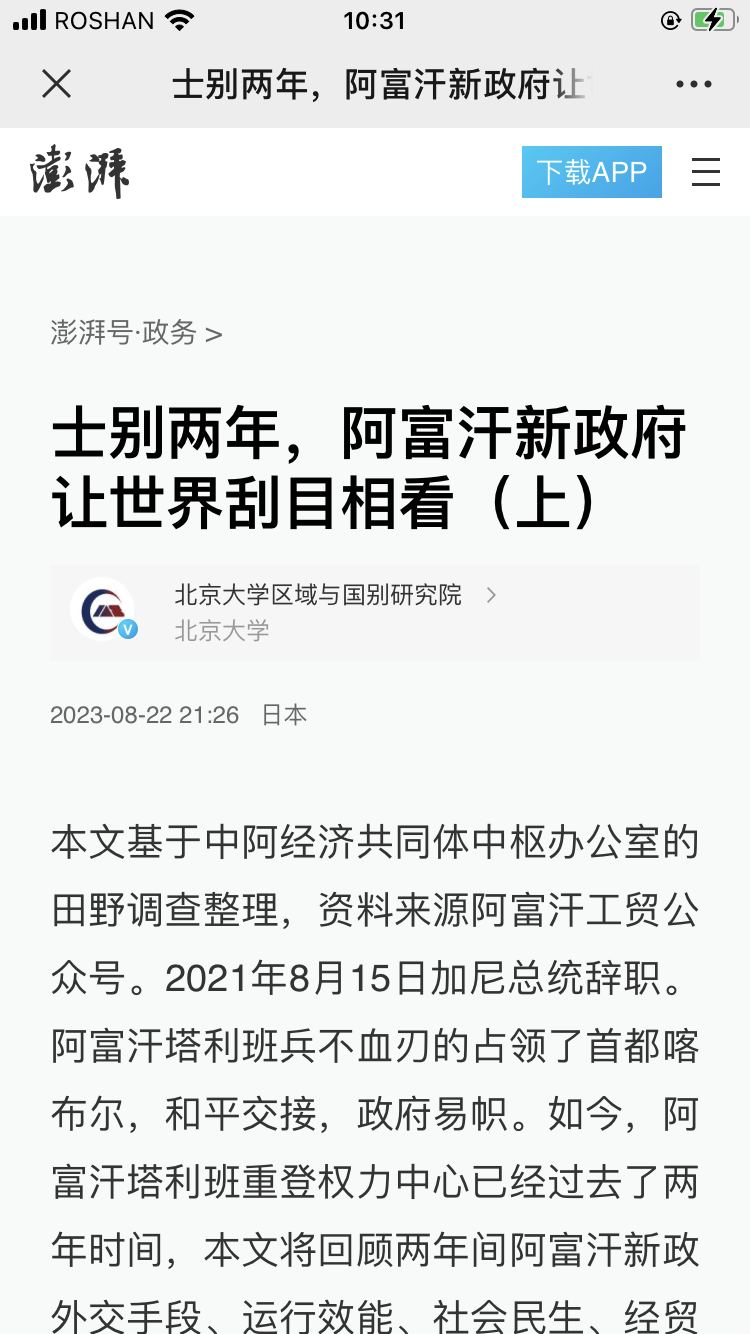The width and height of the screenshot is (750, 1334).
Task: Open the 澎湃号·政务 category link
Action: (x=136, y=333)
